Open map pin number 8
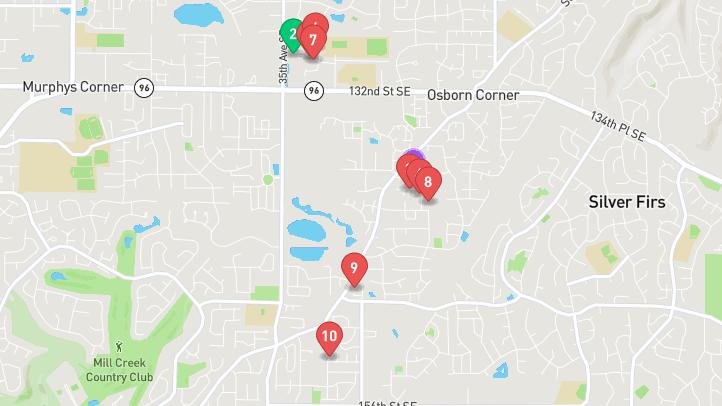This screenshot has width=722, height=406. click(x=428, y=182)
